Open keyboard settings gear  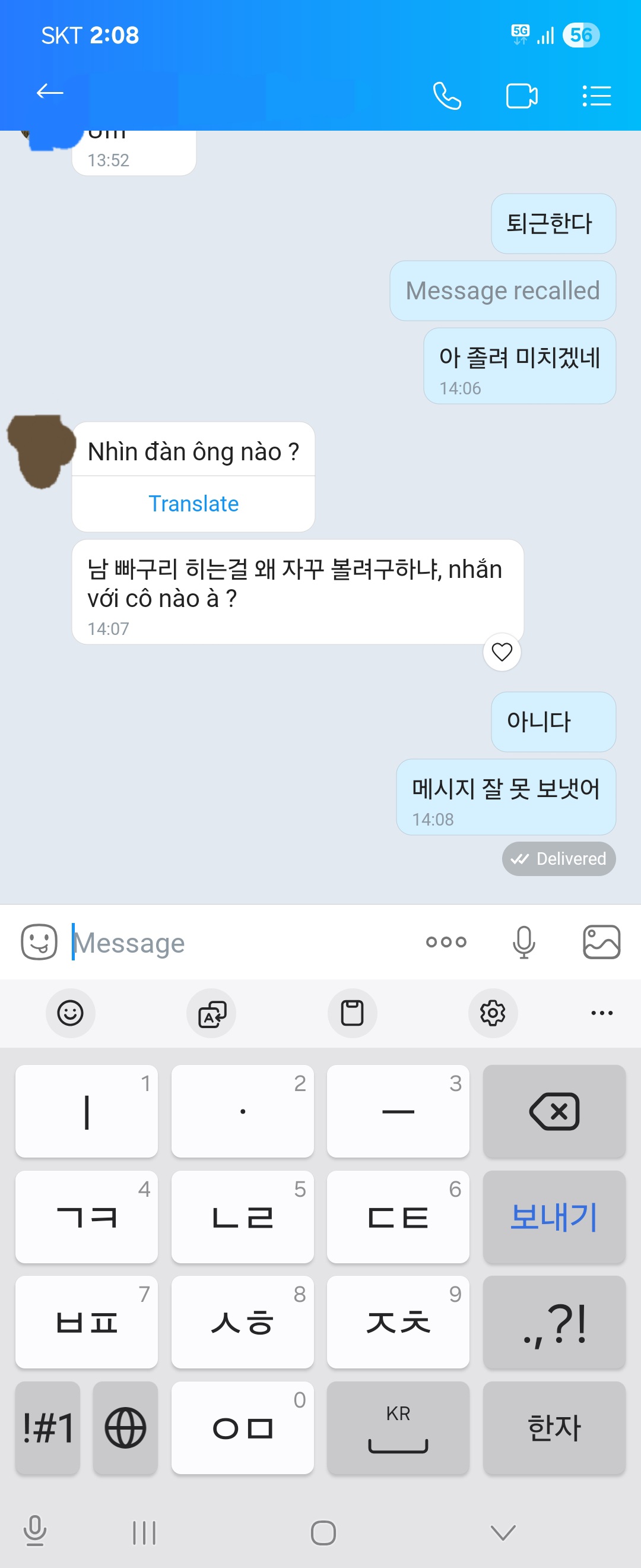[x=493, y=1013]
